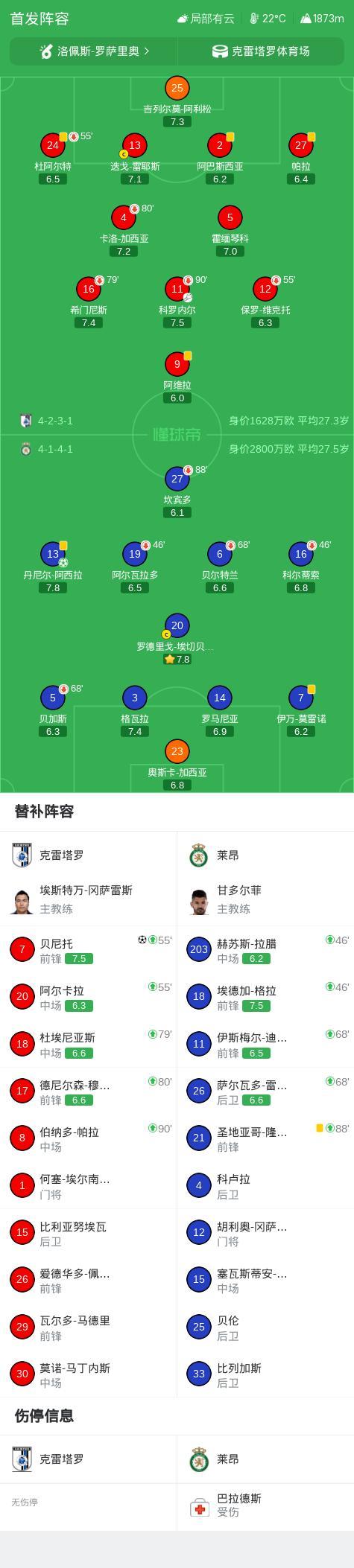
Task: Open substitute 埃德加-格拉 row
Action: pyautogui.click(x=265, y=998)
